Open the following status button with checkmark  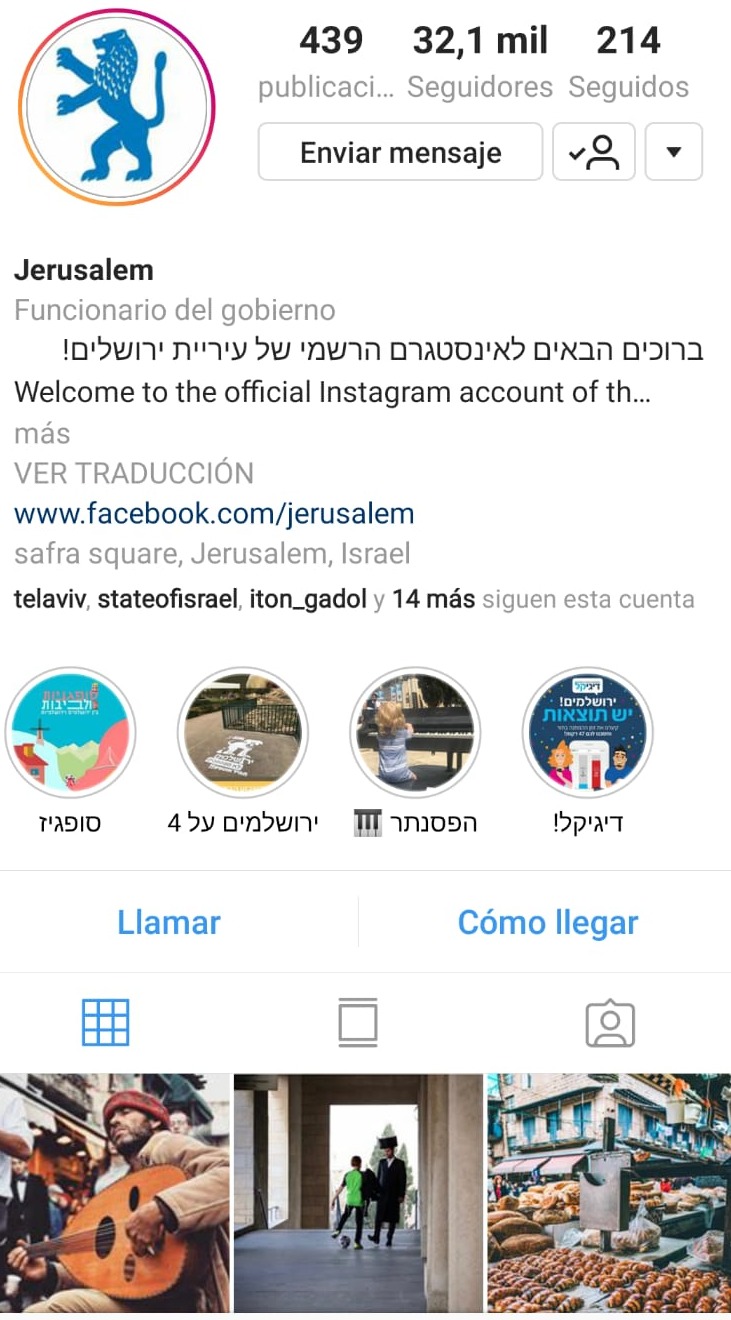click(x=594, y=152)
